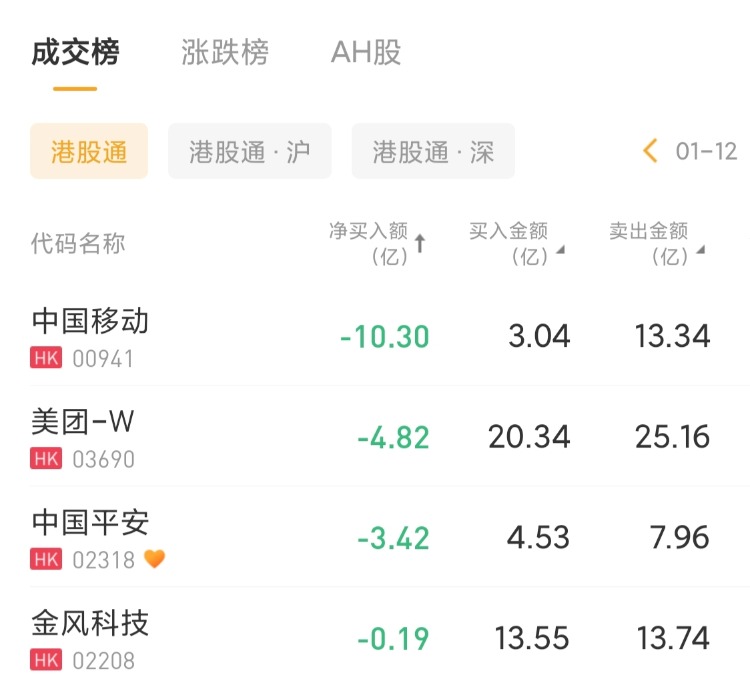Viewport: 750px width, 687px height.
Task: Switch to the 涨跌榜 tab
Action: [x=225, y=52]
